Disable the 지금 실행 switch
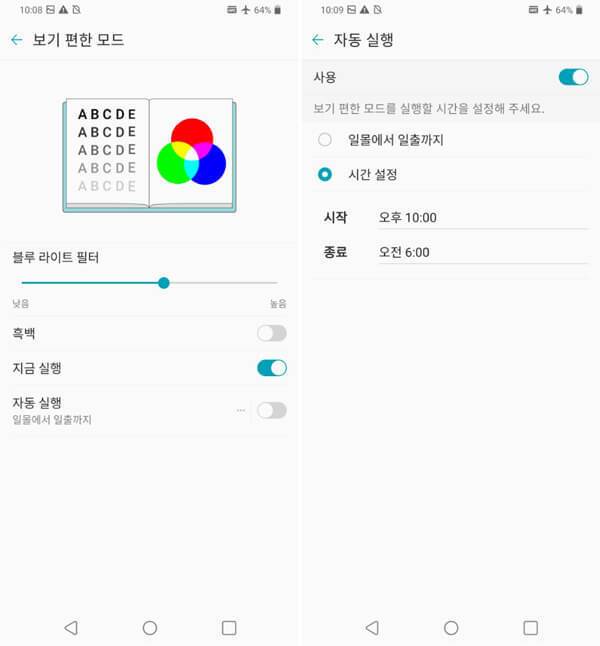This screenshot has width=600, height=646. (271, 368)
